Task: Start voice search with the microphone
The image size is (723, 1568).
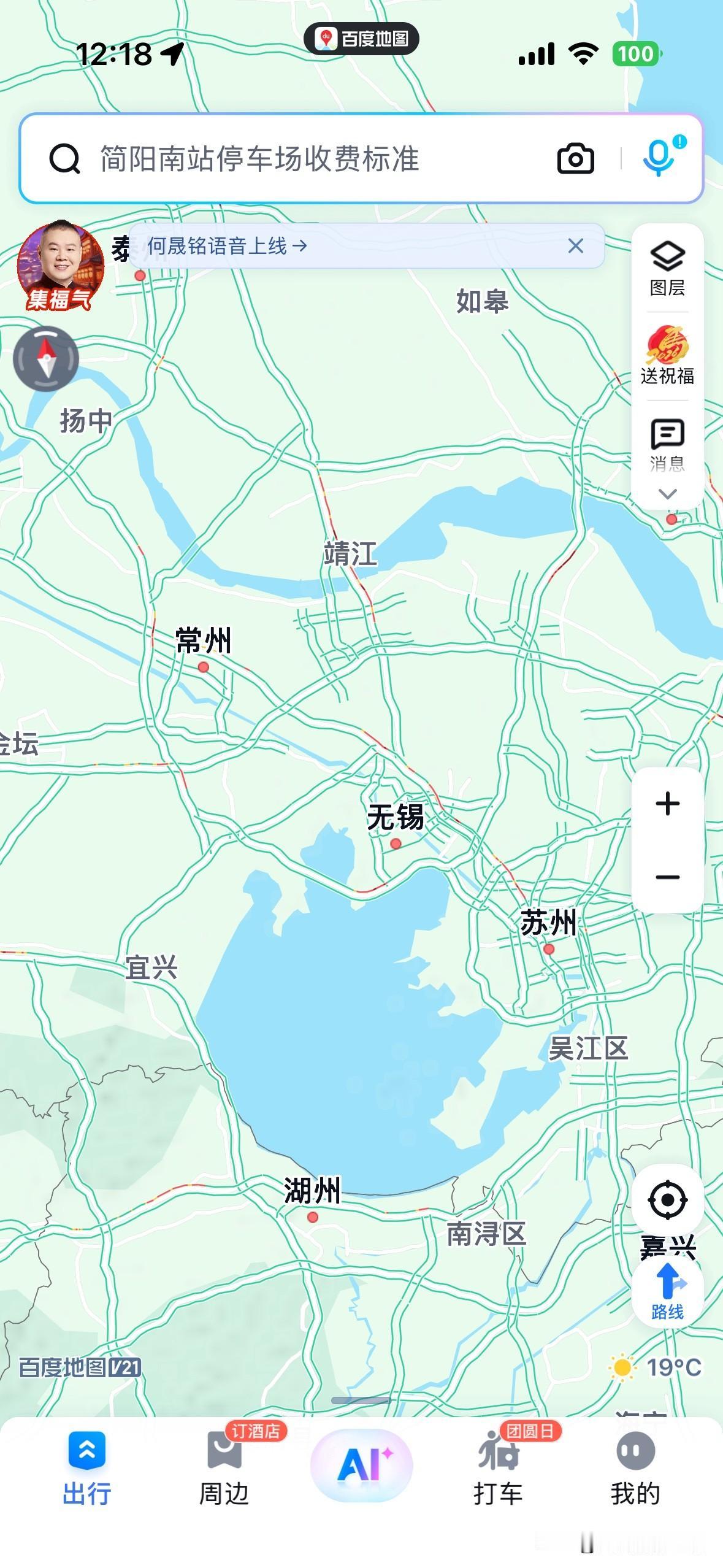Action: pyautogui.click(x=659, y=158)
